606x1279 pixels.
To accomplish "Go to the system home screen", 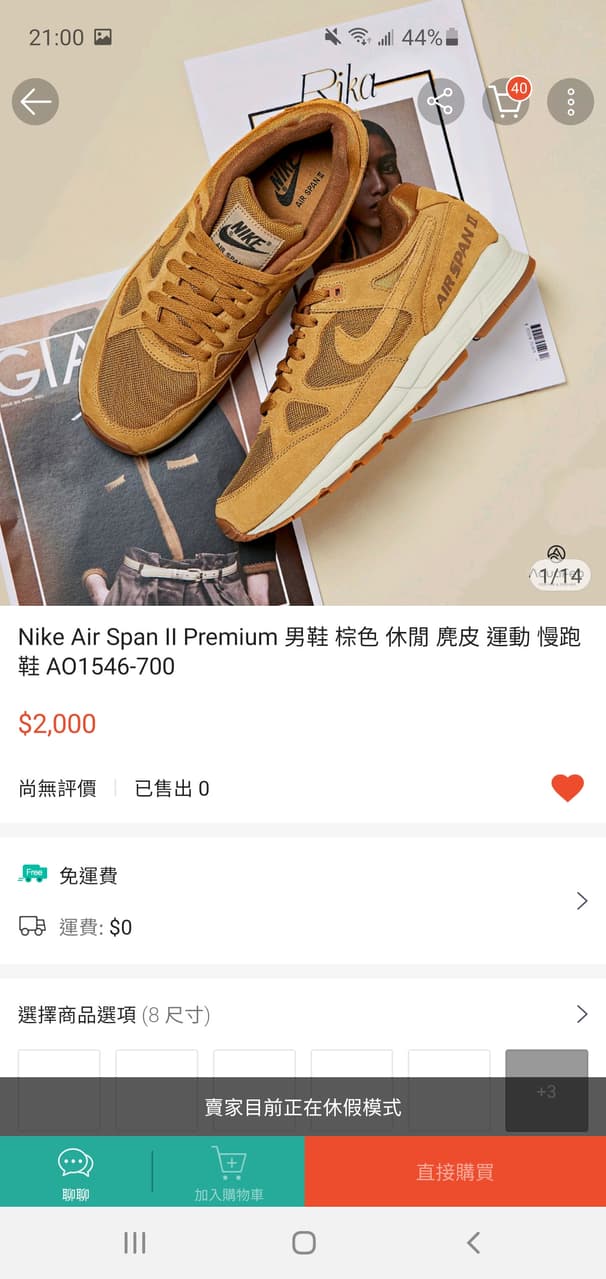I will (304, 1243).
